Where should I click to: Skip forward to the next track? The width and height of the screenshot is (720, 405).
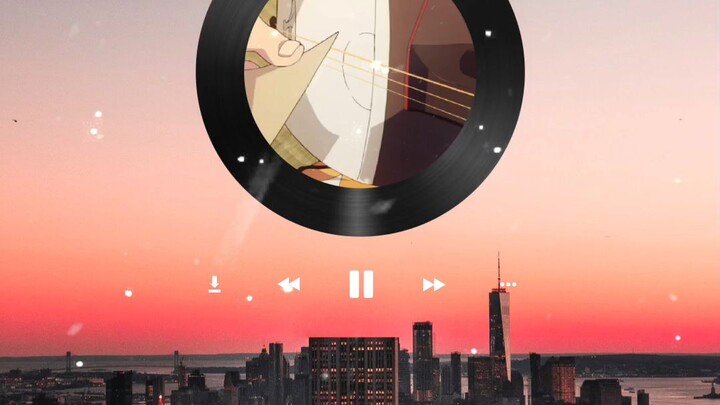433,285
